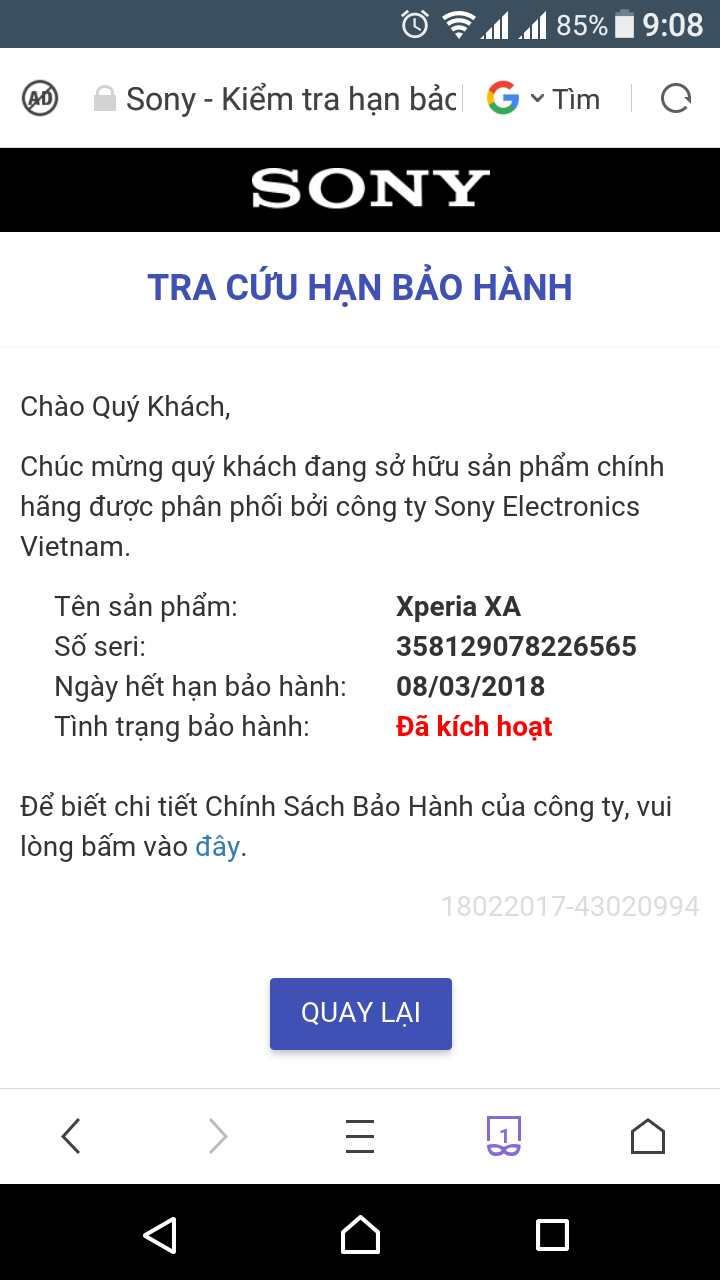
Task: Open recent apps from the navigation bar
Action: (x=552, y=1234)
